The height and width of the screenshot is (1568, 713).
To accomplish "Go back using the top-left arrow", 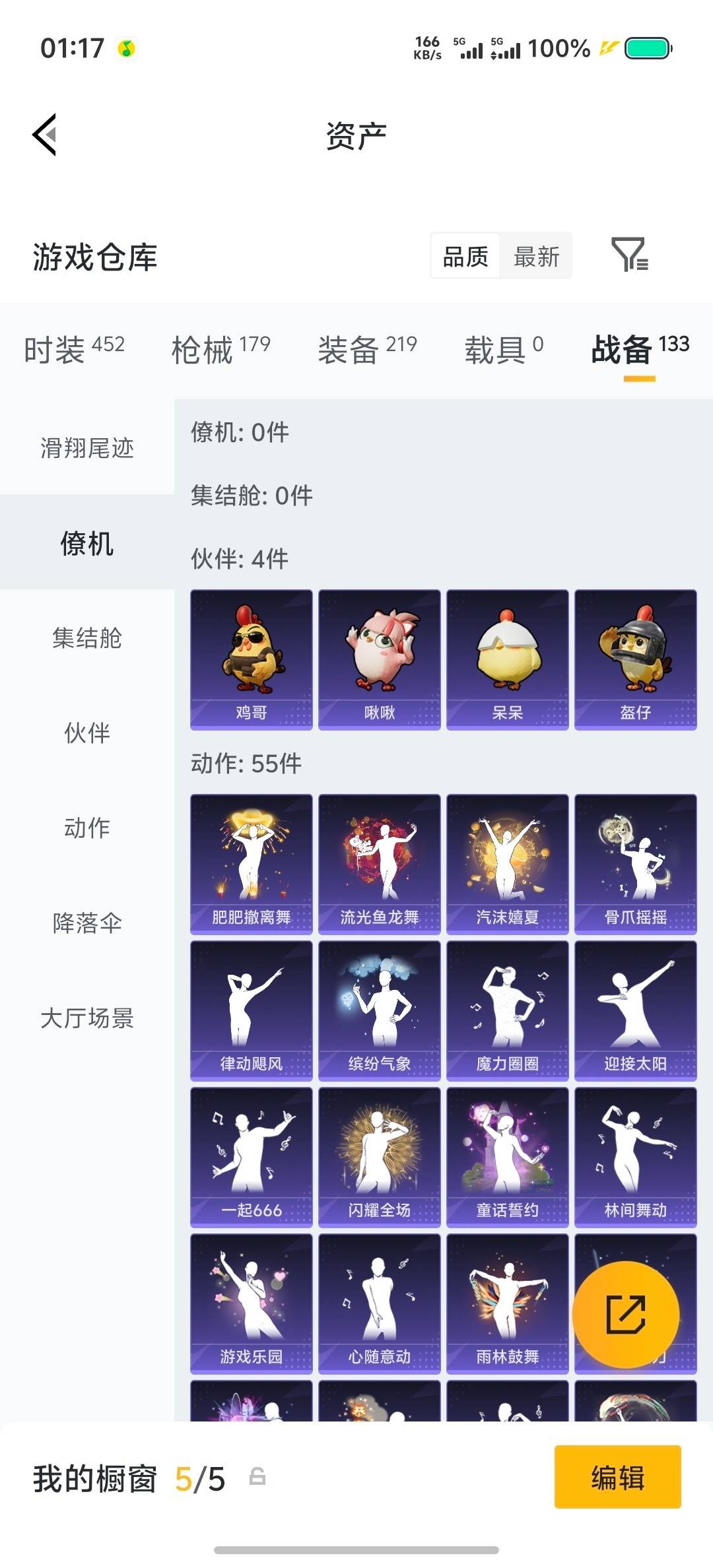I will [44, 135].
